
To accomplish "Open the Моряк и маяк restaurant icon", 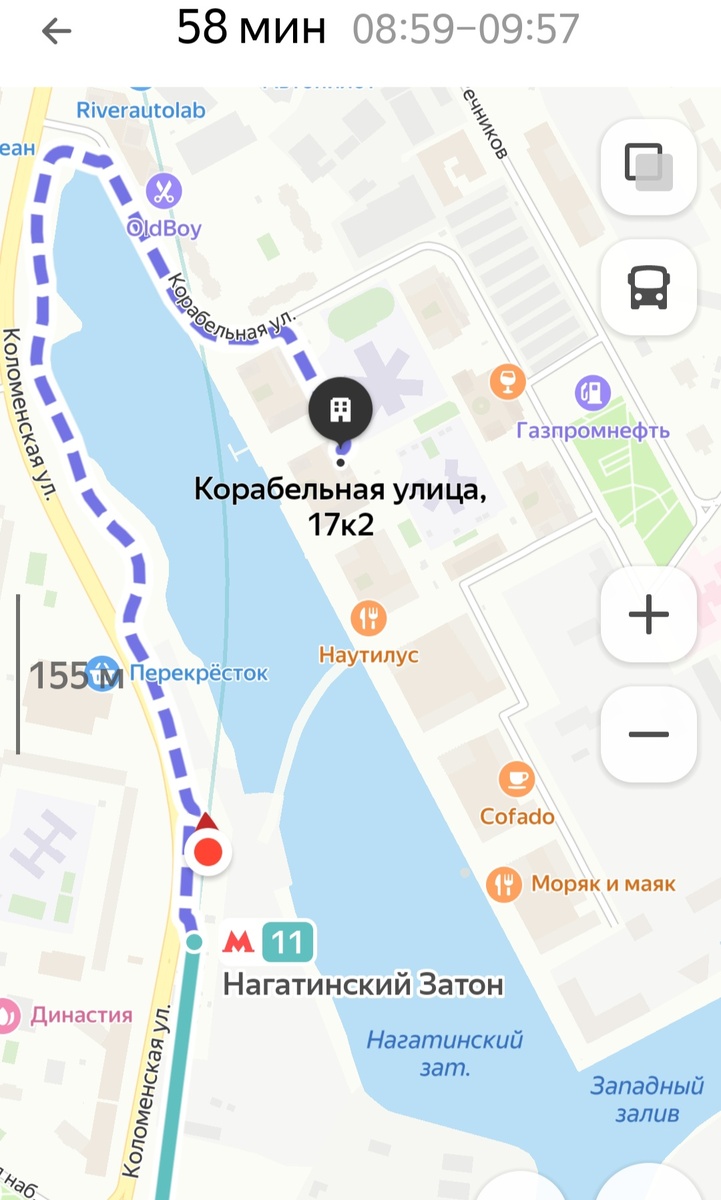I will pos(506,881).
